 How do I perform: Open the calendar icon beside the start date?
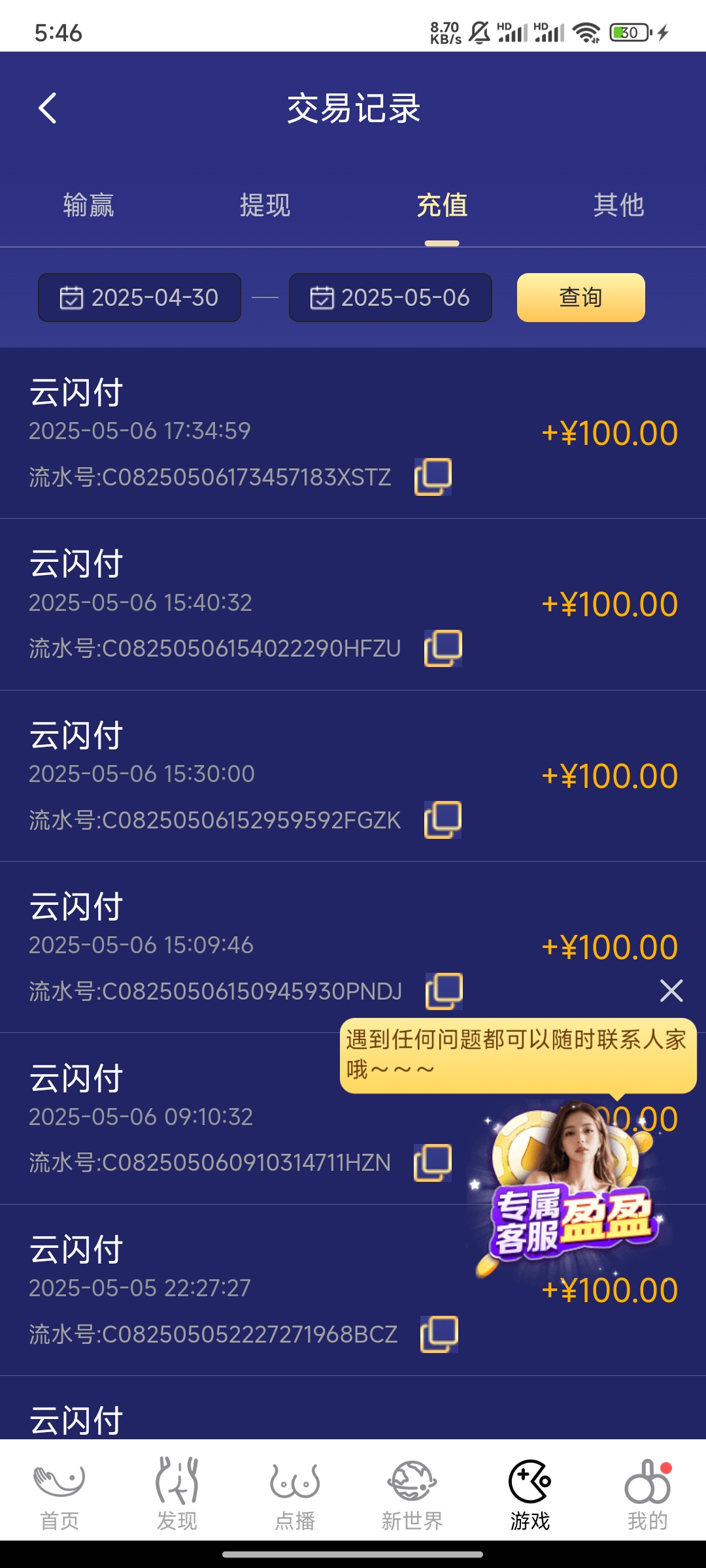pos(73,297)
